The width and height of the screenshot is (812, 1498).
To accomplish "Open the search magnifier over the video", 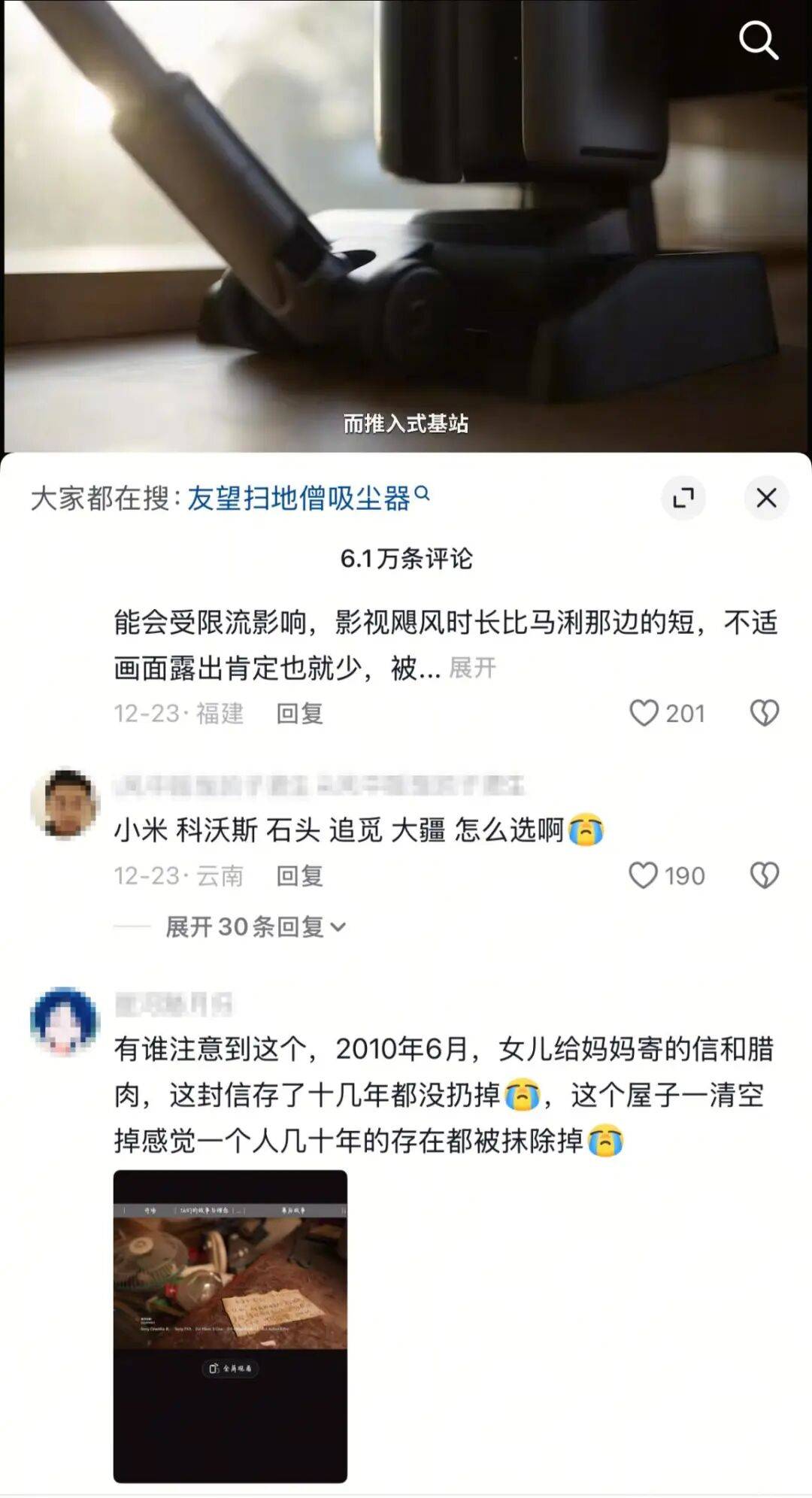I will (758, 40).
